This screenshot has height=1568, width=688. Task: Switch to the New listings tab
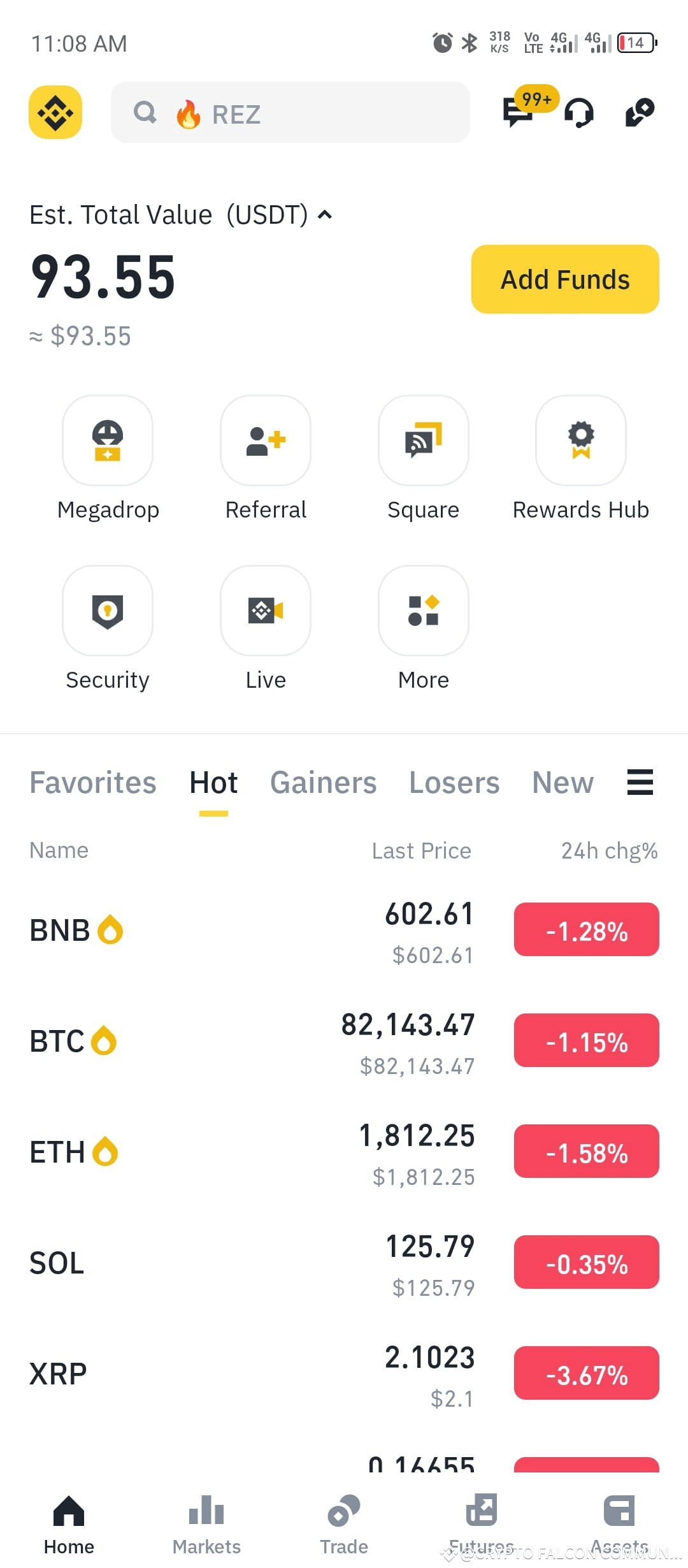(x=562, y=783)
